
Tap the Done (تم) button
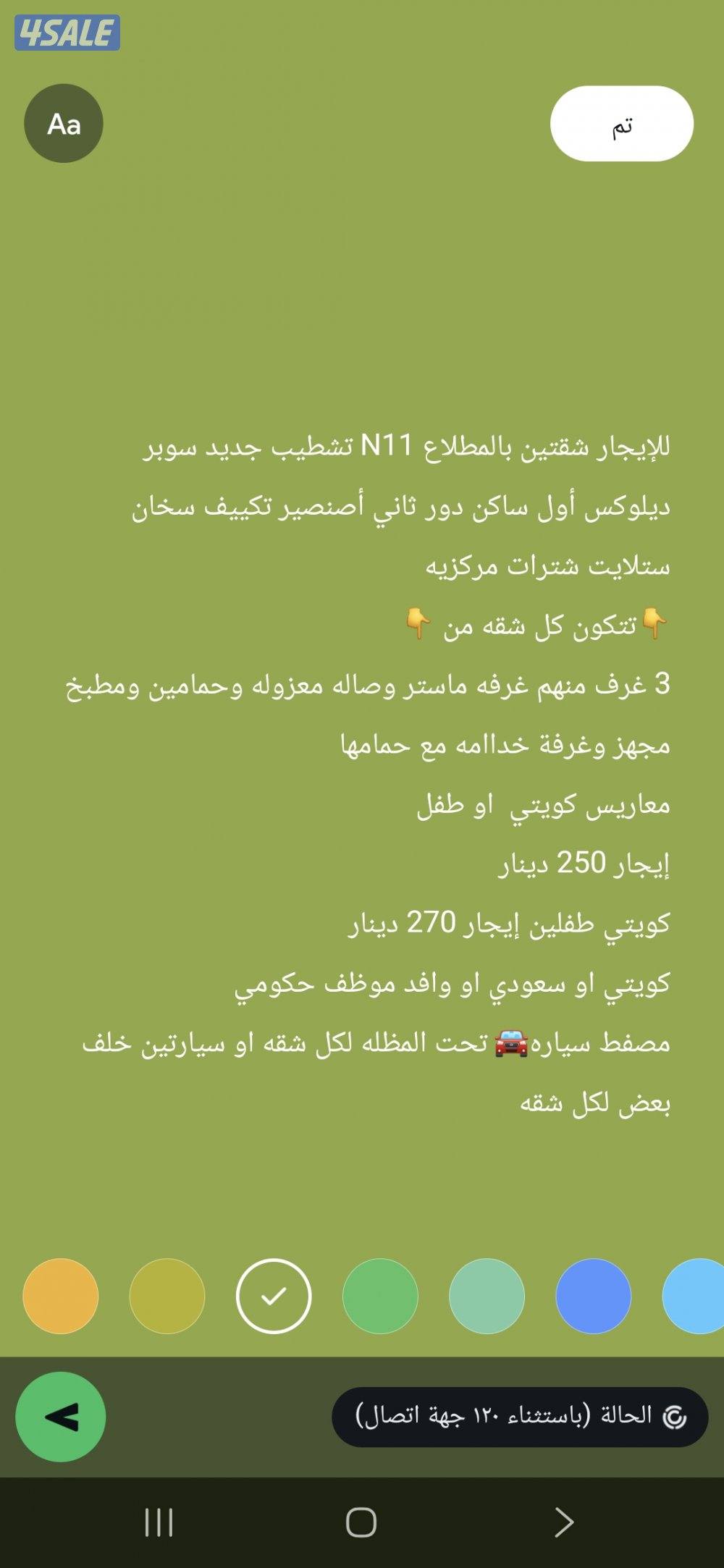[621, 123]
